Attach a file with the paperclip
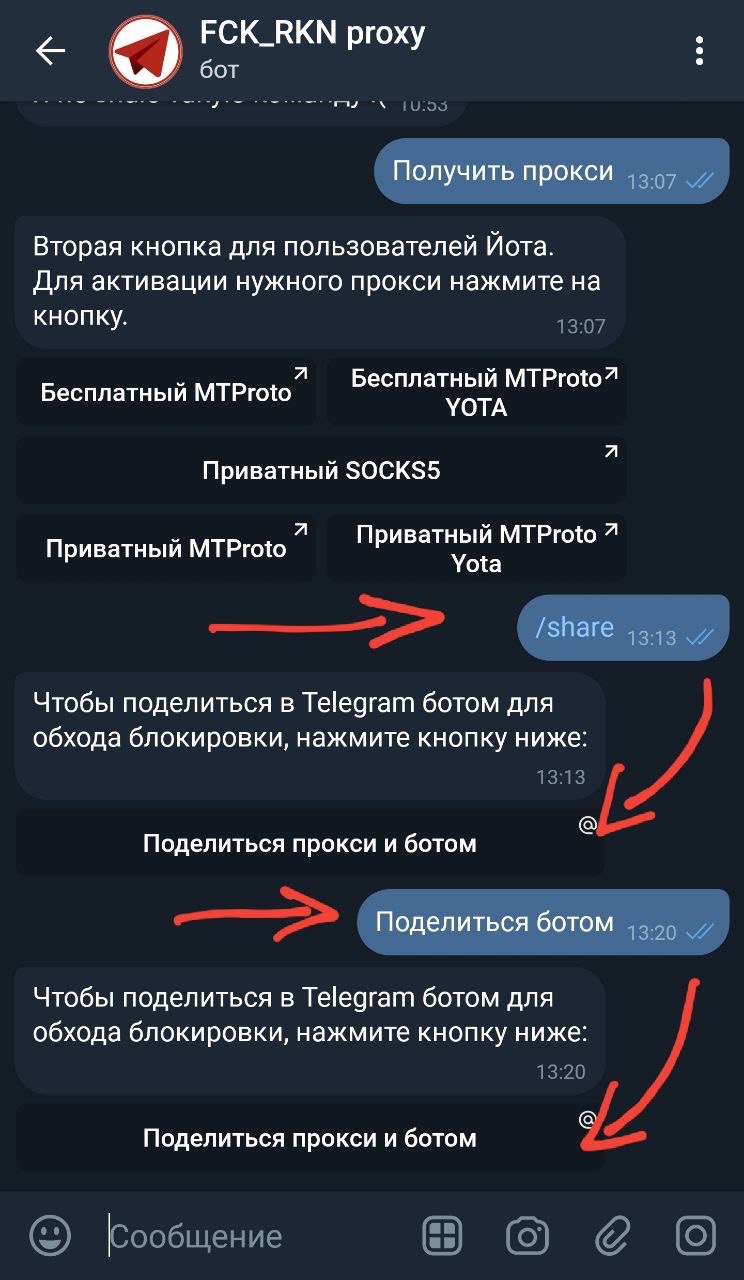The image size is (744, 1280). [x=612, y=1237]
